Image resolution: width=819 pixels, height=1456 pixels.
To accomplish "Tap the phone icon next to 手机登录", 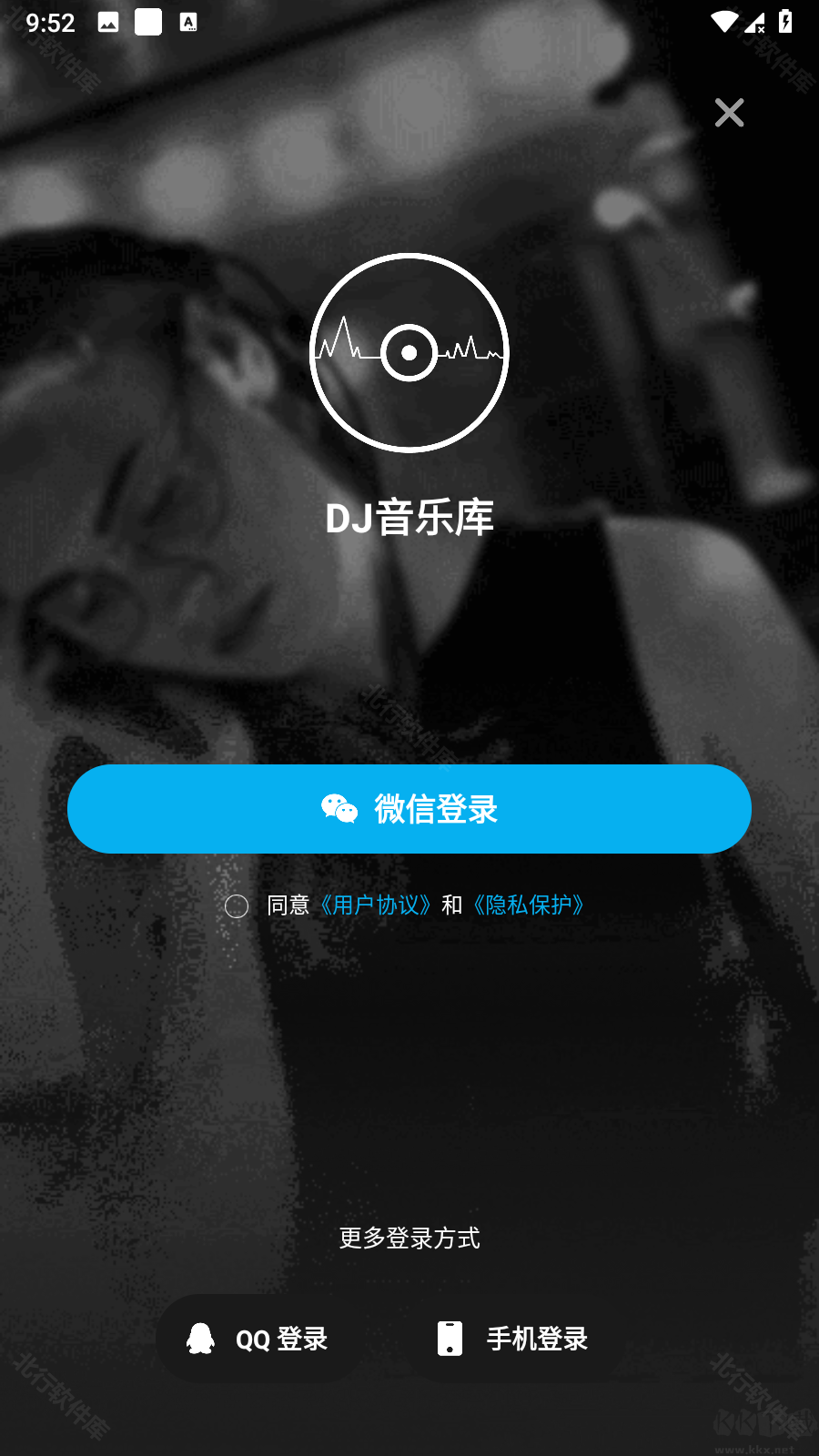I will [x=451, y=1338].
